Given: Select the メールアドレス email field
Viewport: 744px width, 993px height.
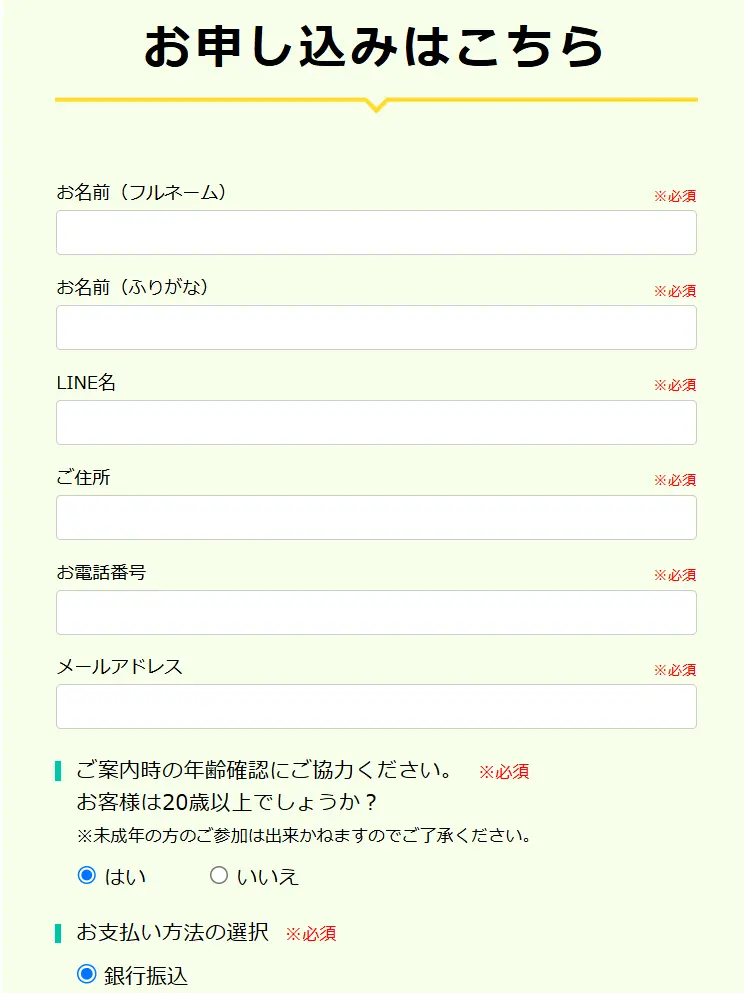Looking at the screenshot, I should click(x=376, y=707).
